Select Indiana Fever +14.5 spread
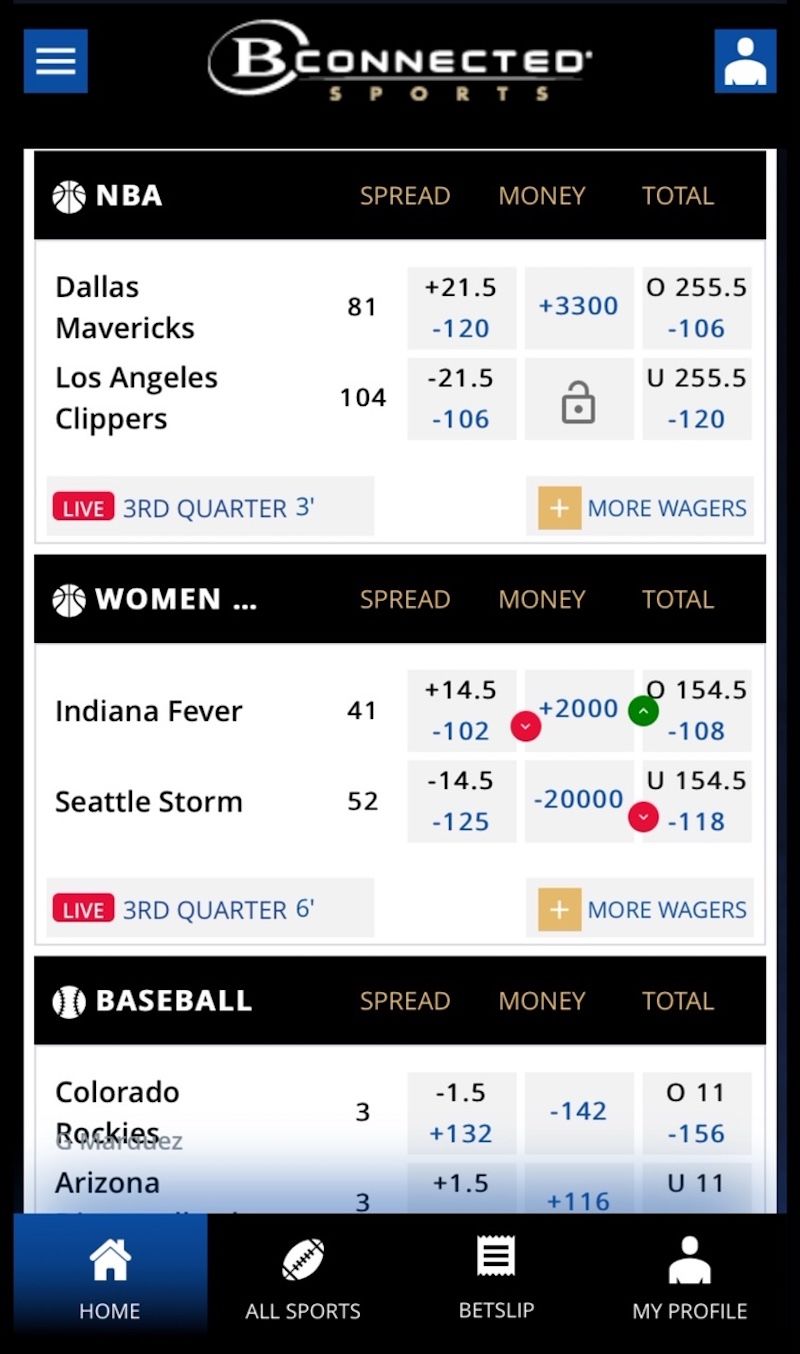The height and width of the screenshot is (1354, 800). (461, 710)
